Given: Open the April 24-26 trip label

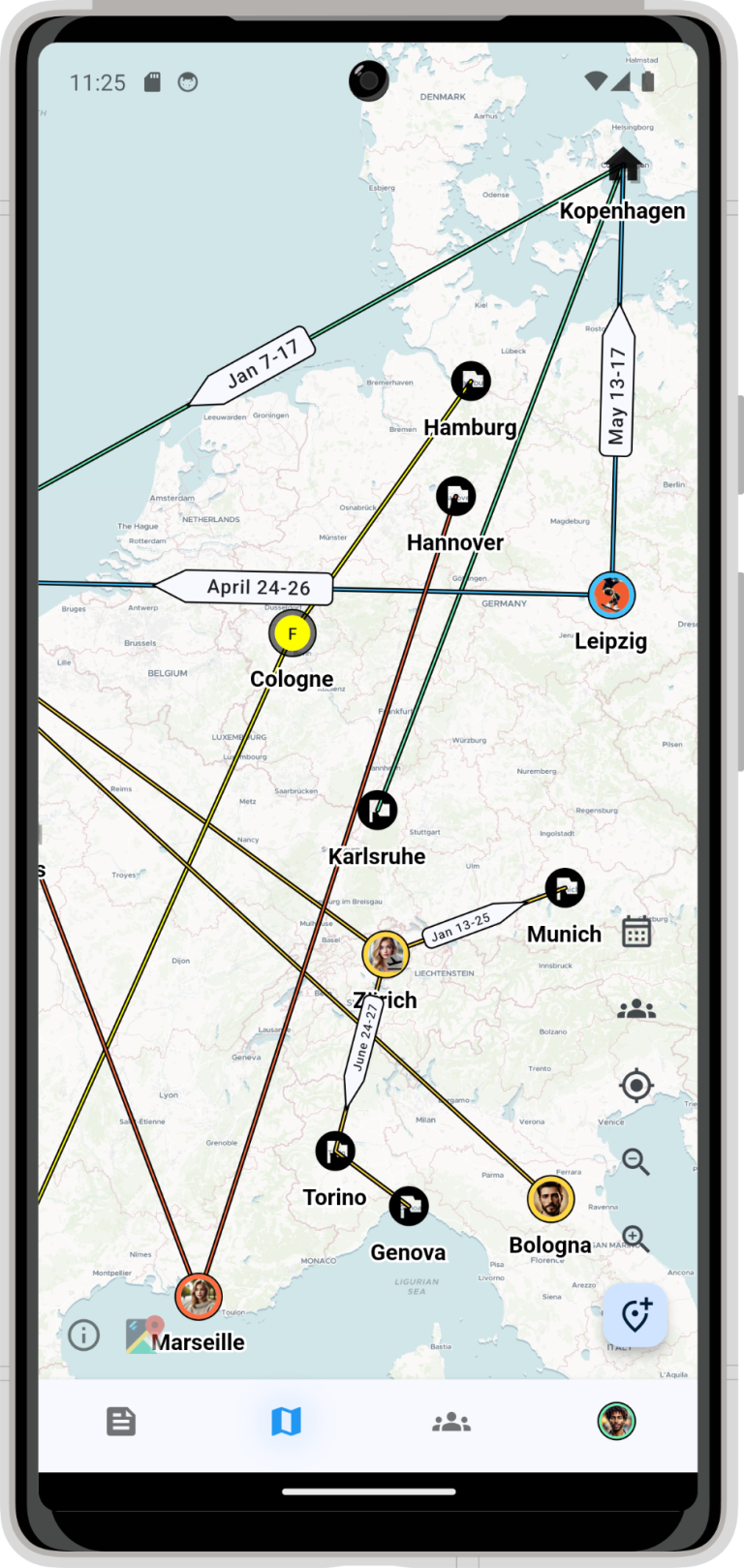Looking at the screenshot, I should (258, 587).
